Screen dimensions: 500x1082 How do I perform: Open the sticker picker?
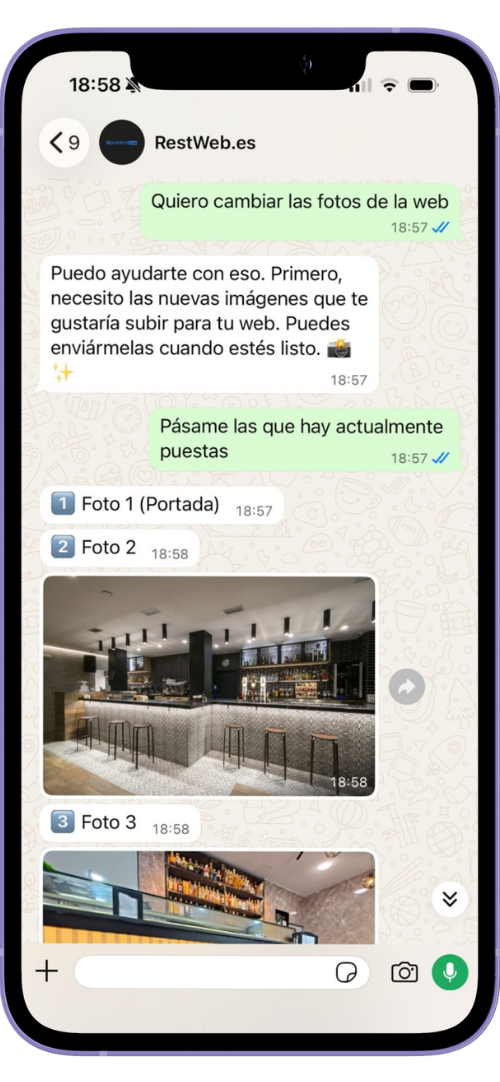[346, 973]
